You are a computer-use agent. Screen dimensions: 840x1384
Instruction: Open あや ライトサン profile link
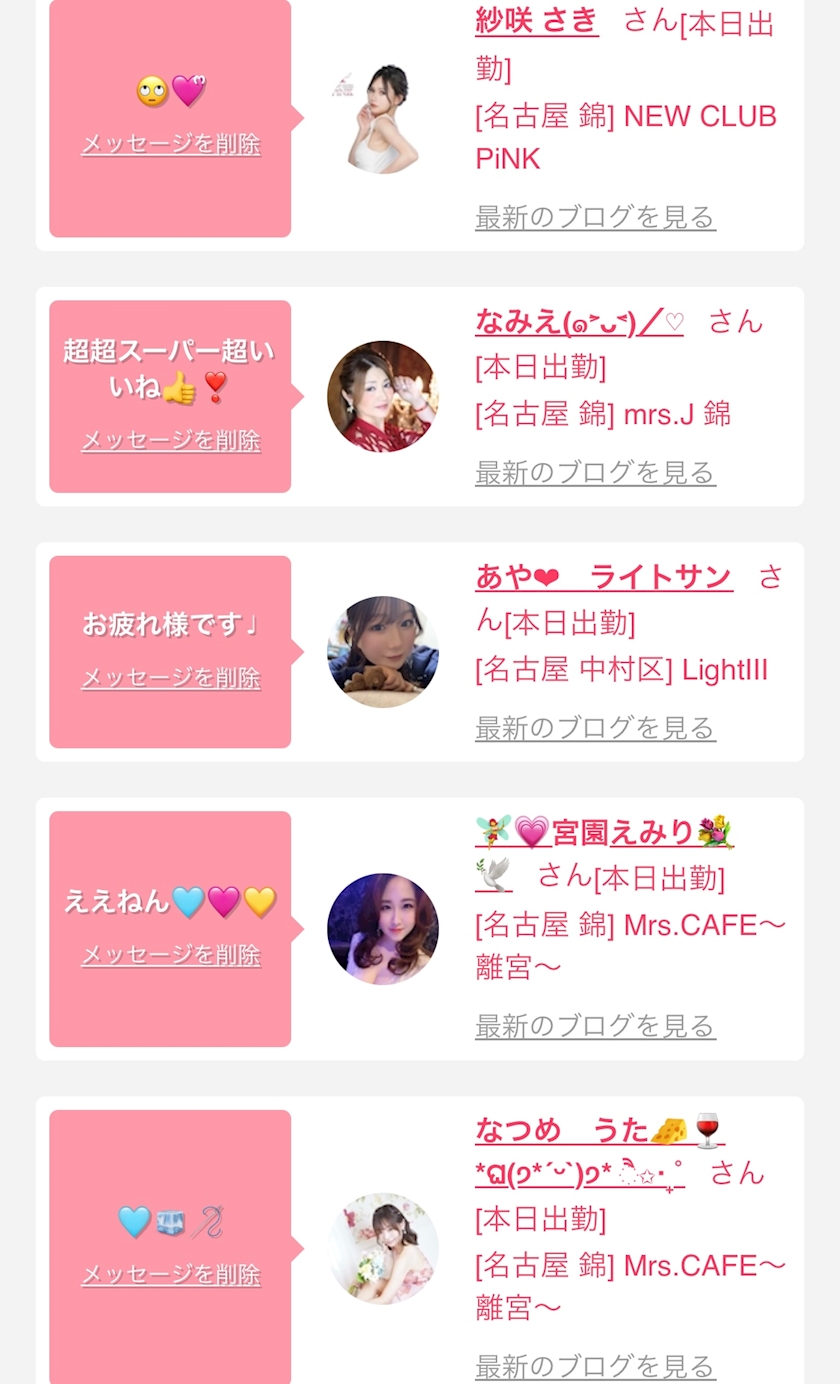pyautogui.click(x=603, y=577)
